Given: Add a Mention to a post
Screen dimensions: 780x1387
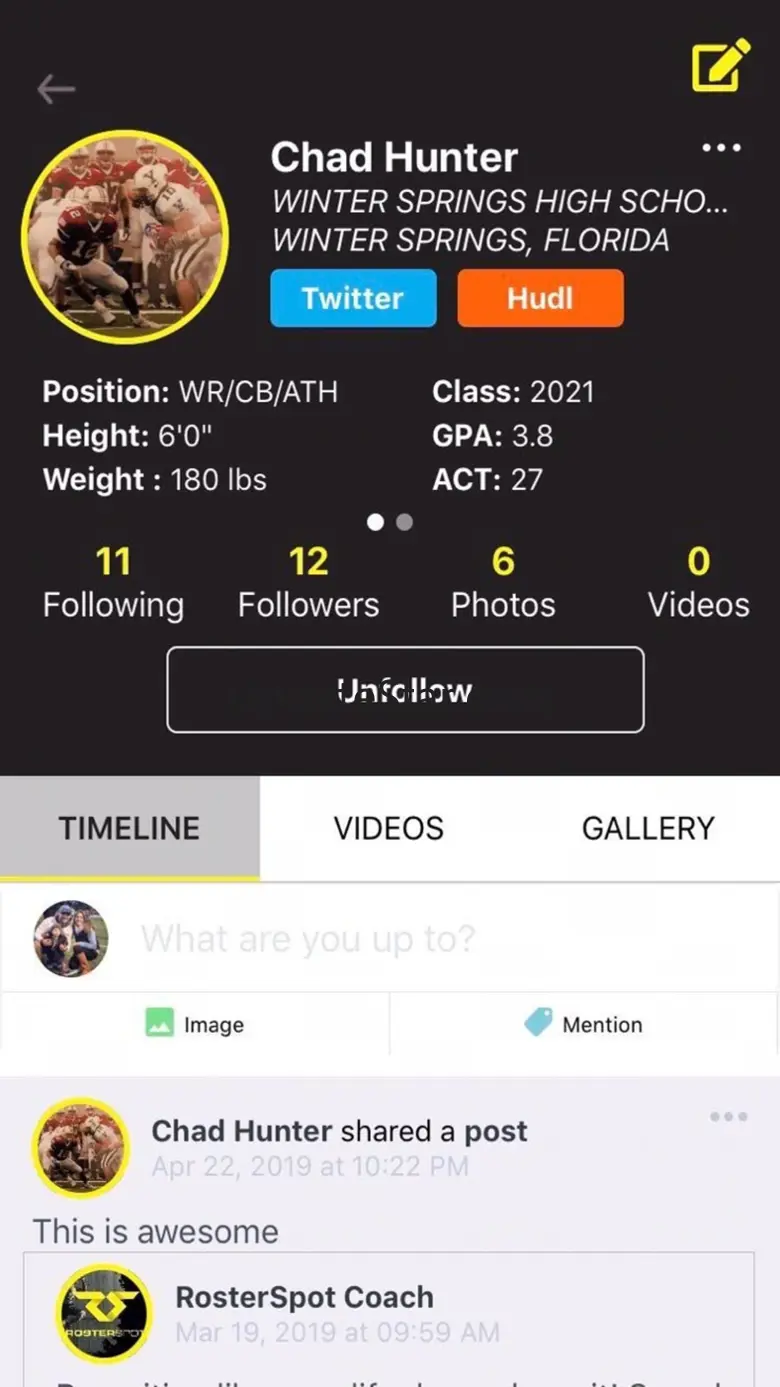Looking at the screenshot, I should (584, 1024).
